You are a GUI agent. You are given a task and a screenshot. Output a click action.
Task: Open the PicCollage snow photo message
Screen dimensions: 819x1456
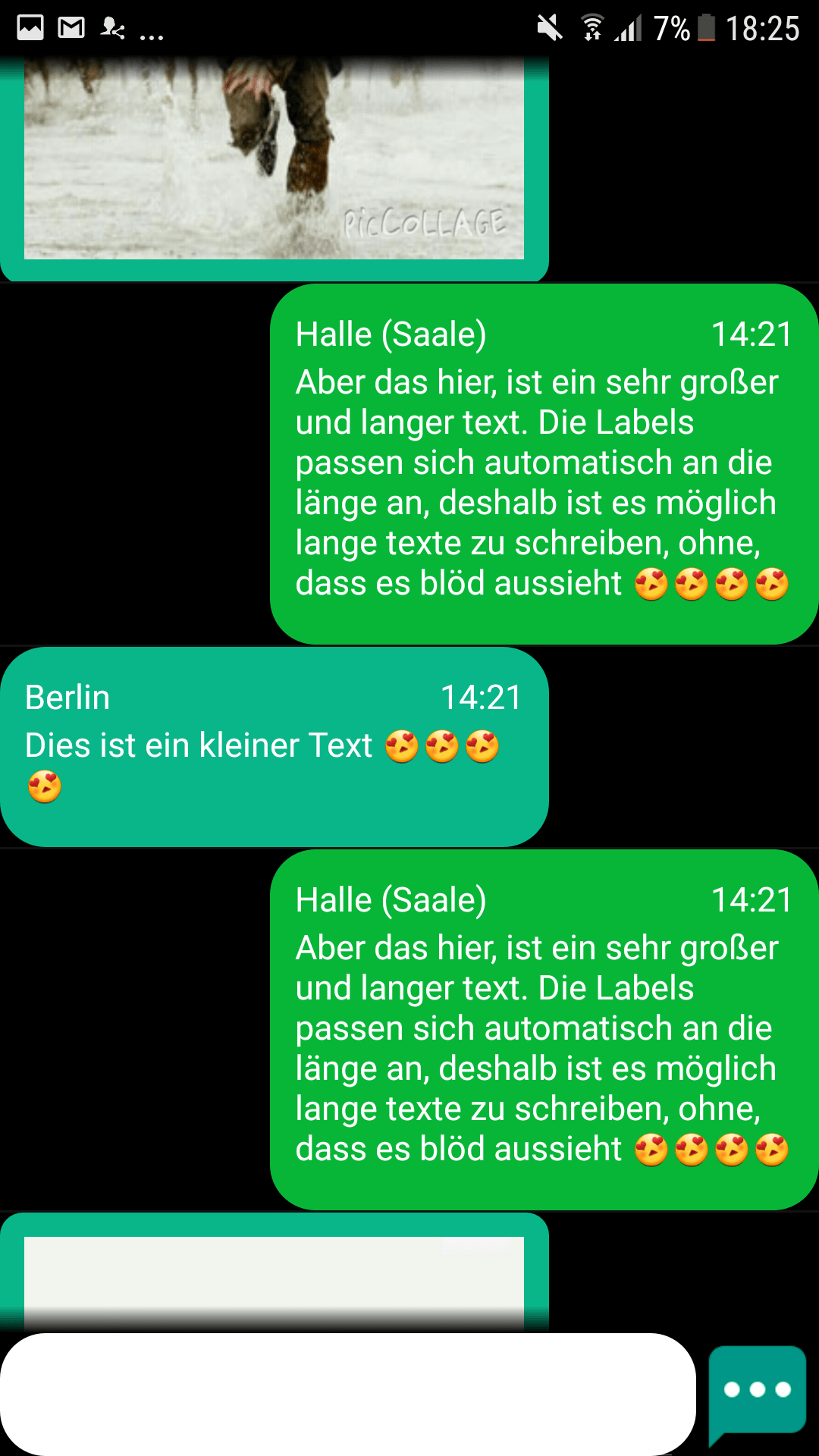tap(274, 161)
